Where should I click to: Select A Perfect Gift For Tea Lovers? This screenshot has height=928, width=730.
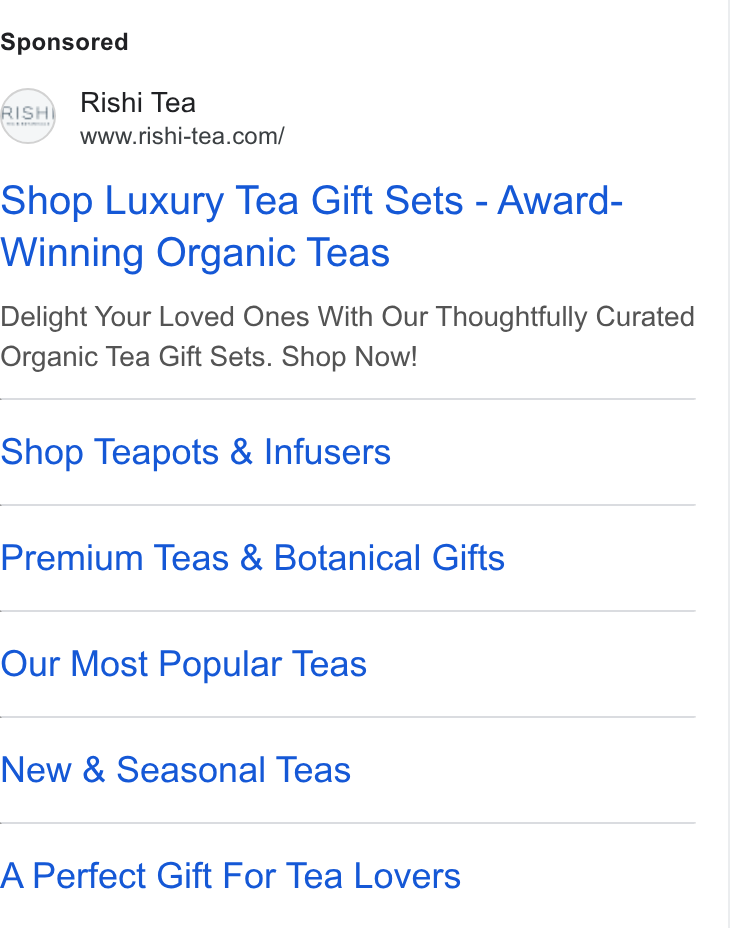click(x=230, y=876)
